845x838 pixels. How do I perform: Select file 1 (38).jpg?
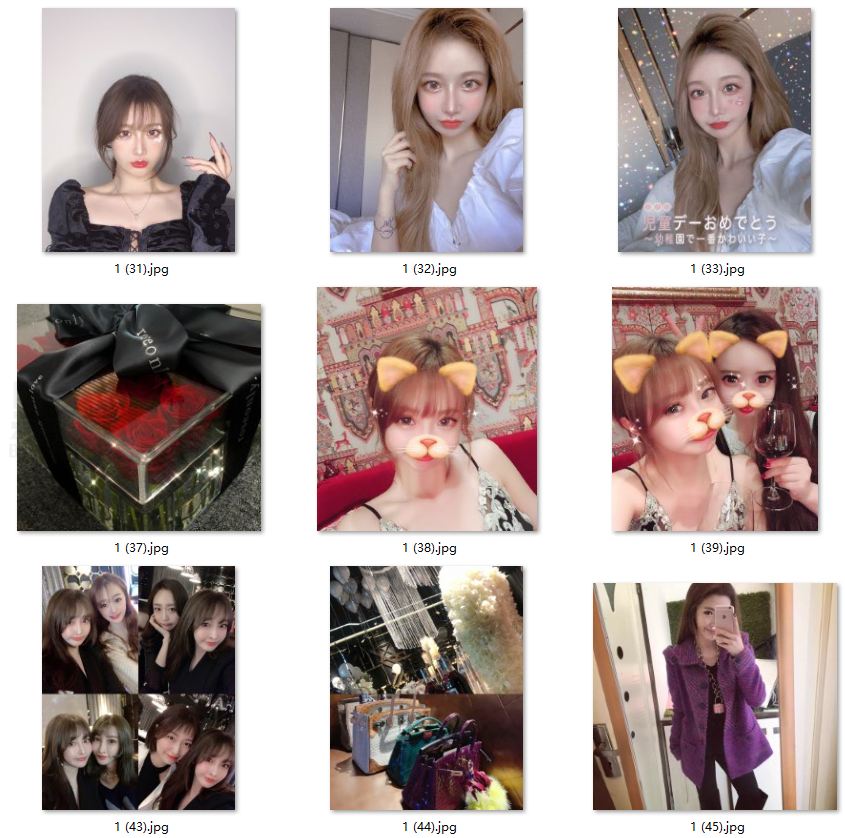(427, 409)
